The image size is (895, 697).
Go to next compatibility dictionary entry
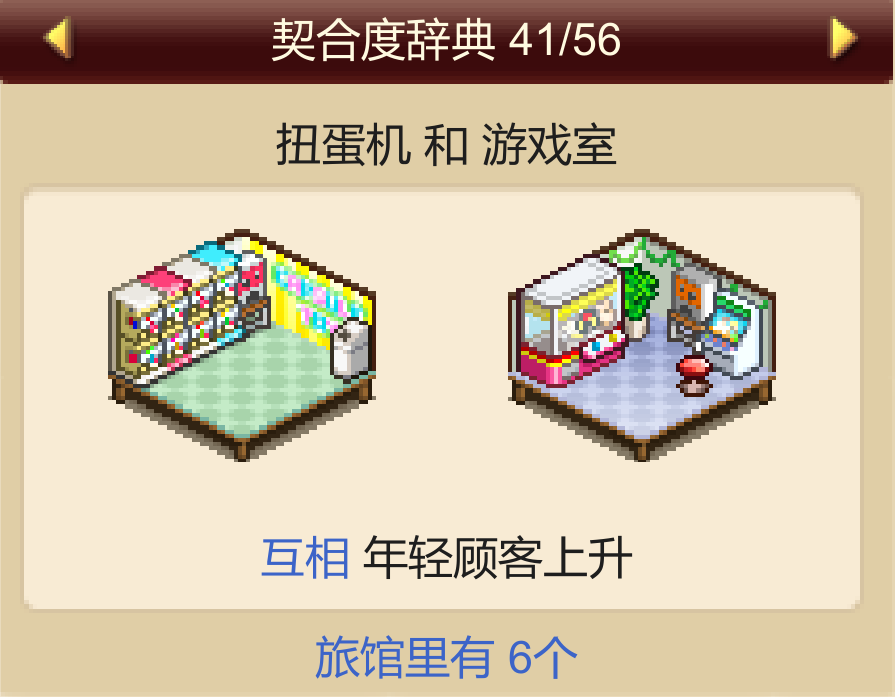pos(842,40)
